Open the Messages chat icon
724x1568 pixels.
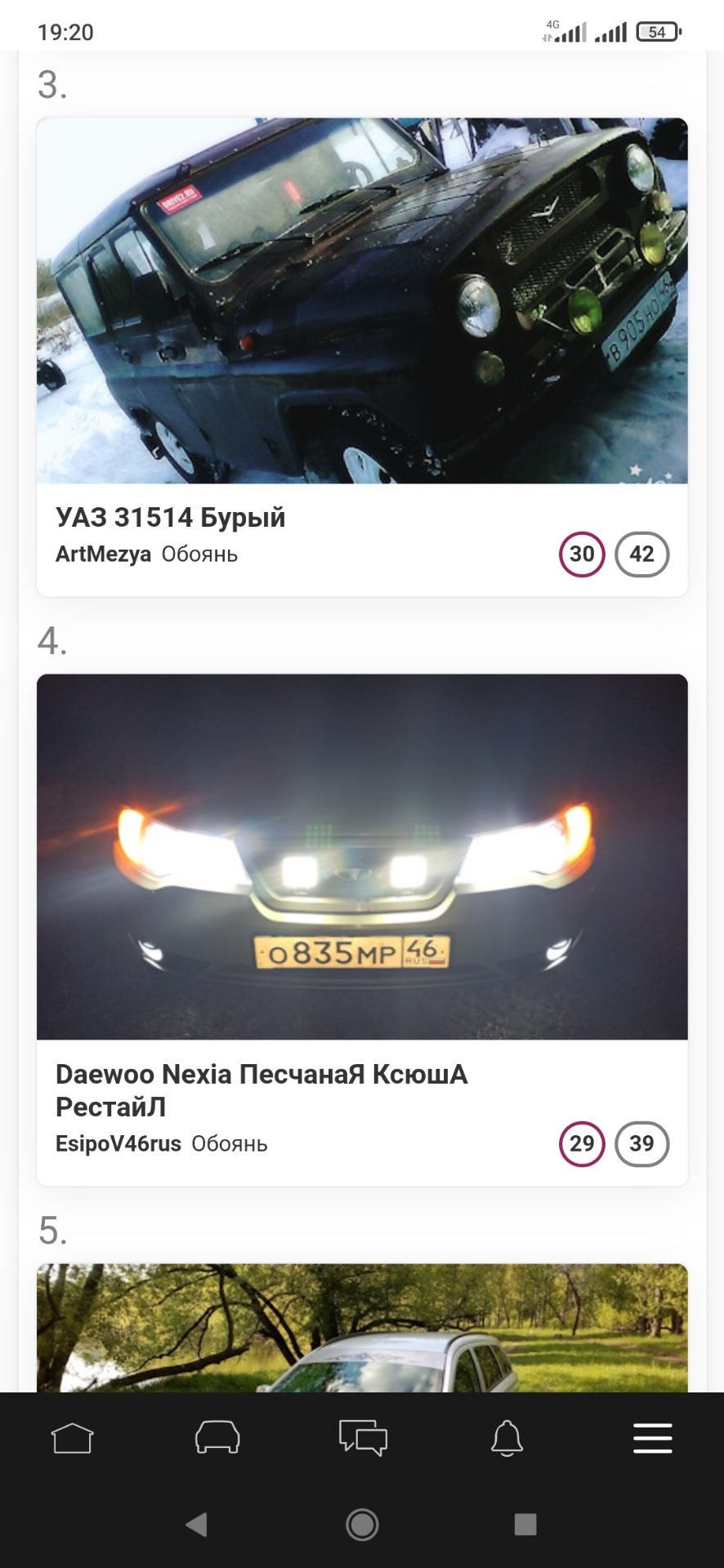(362, 1440)
